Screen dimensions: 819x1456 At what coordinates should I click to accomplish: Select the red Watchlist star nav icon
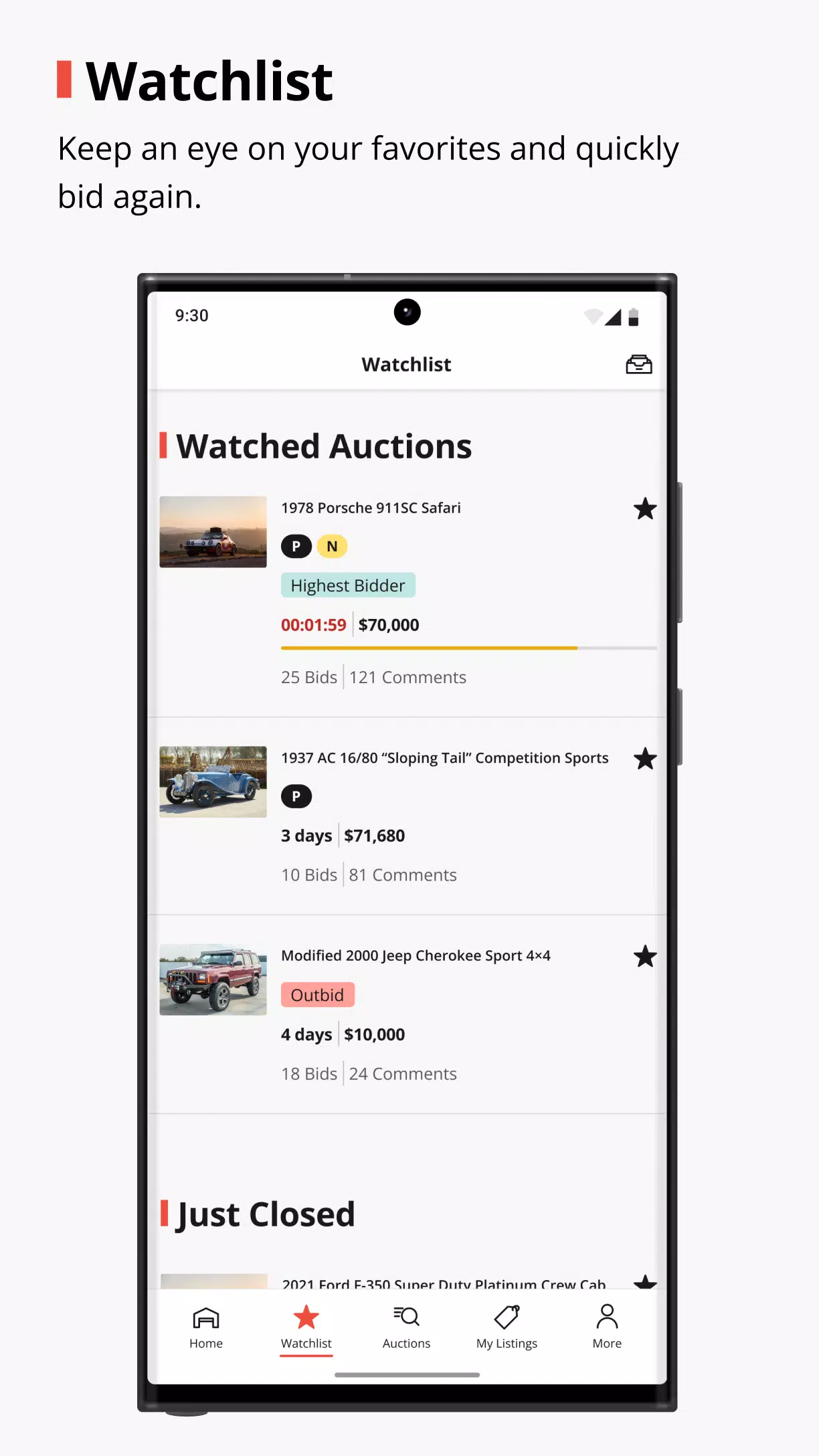tap(306, 1317)
